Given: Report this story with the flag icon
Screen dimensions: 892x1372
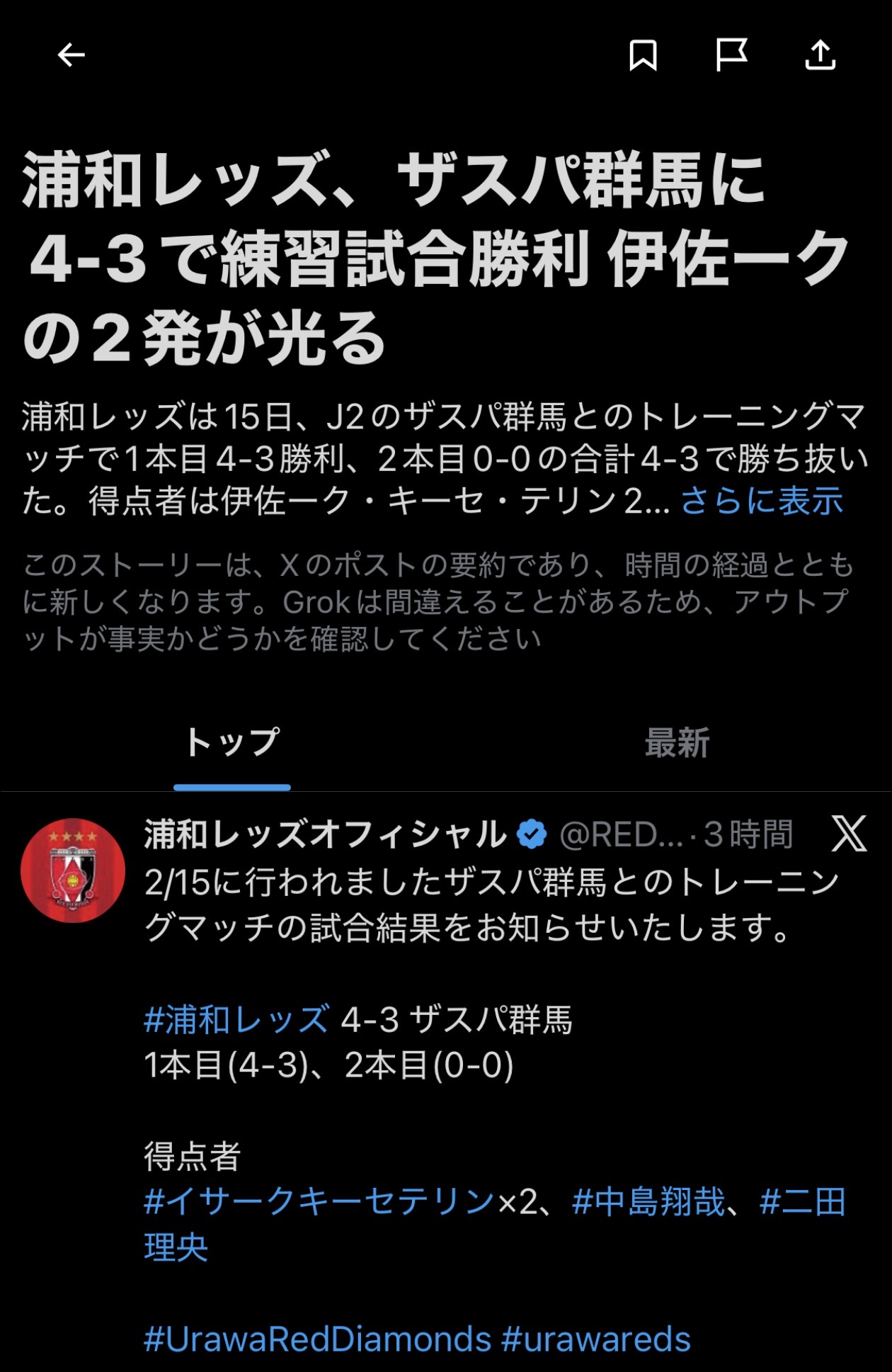Looking at the screenshot, I should pos(731,55).
